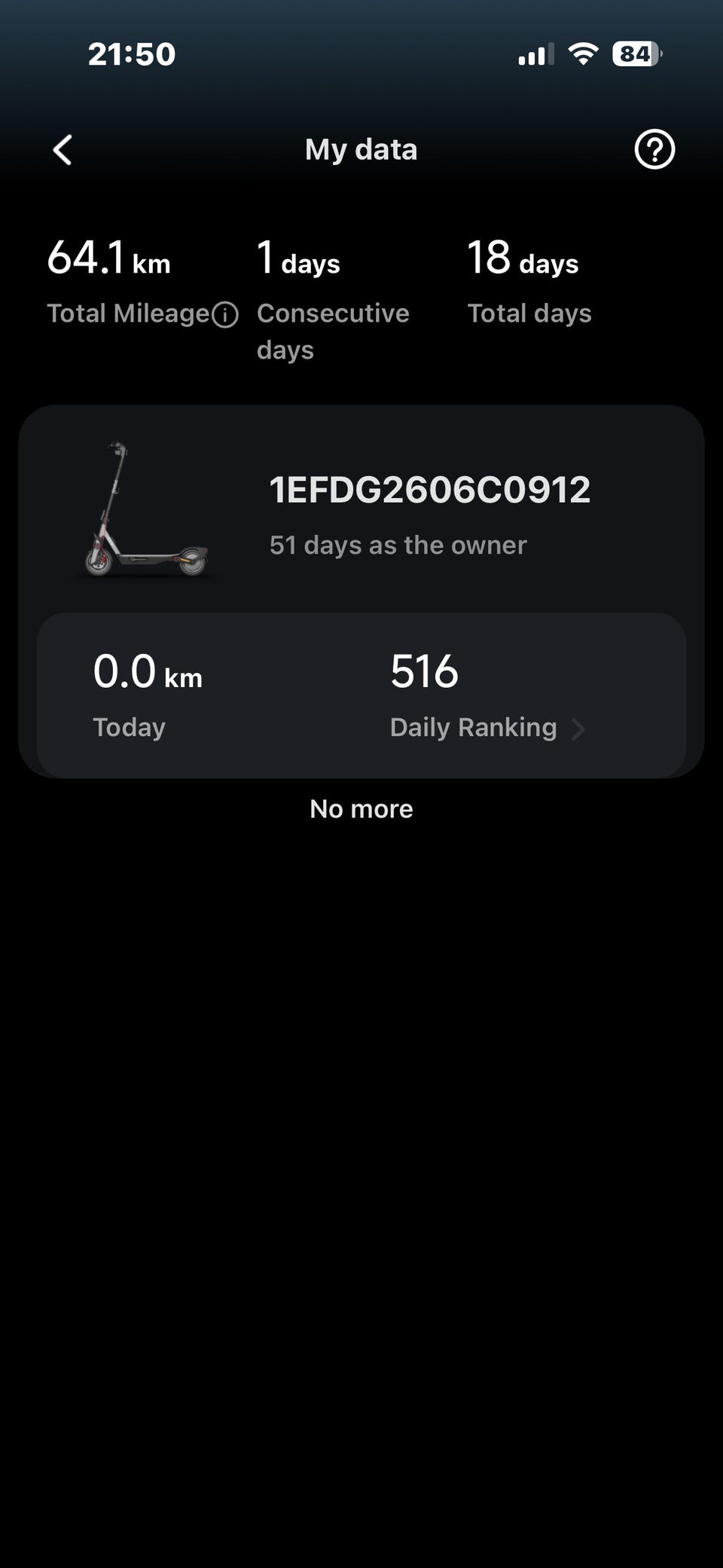Tap the info icon next to Total Mileage
Viewport: 723px width, 1568px height.
(225, 314)
